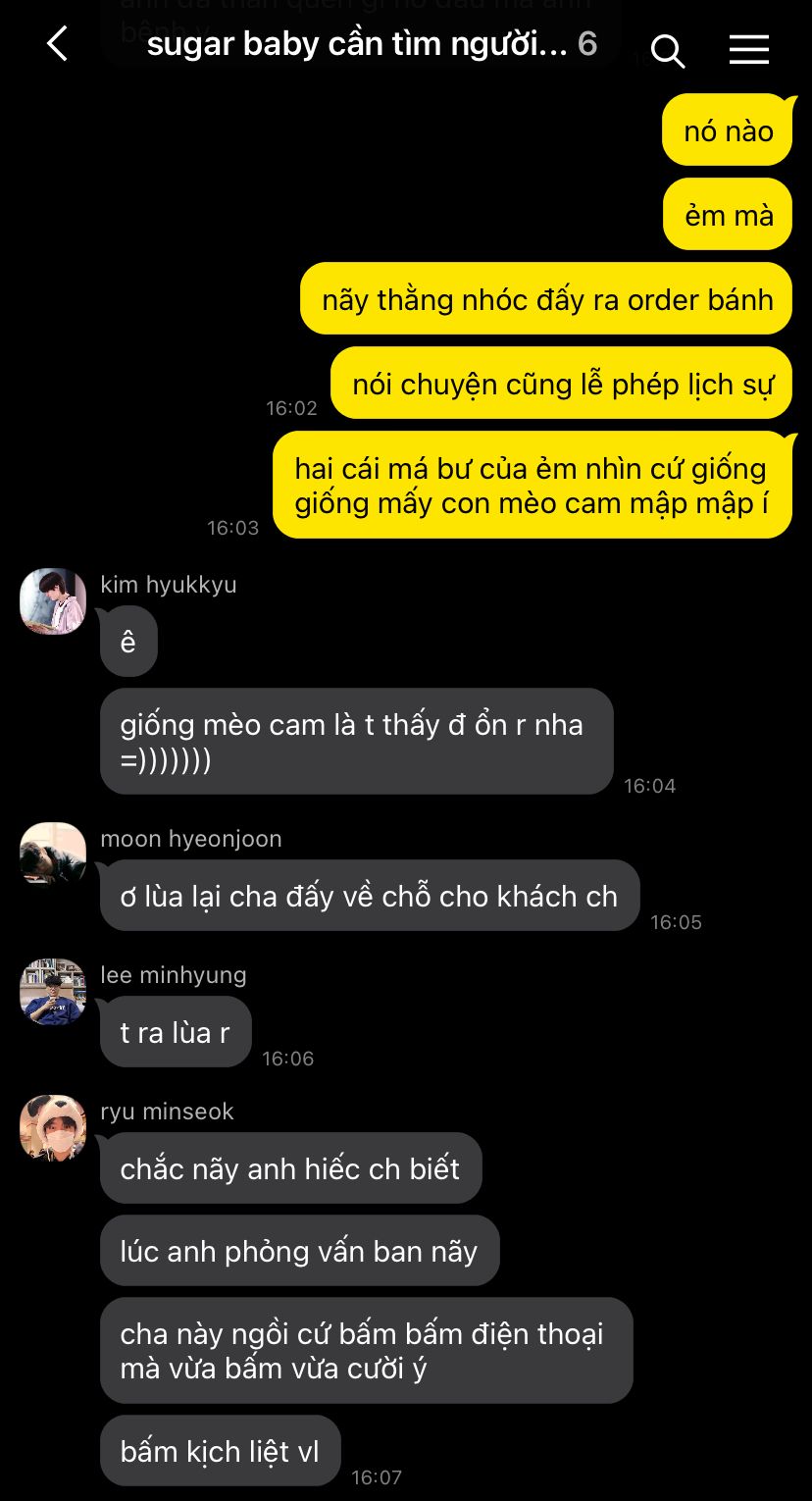Tap lee minhyung's profile photo
The image size is (812, 1501).
coord(53,992)
